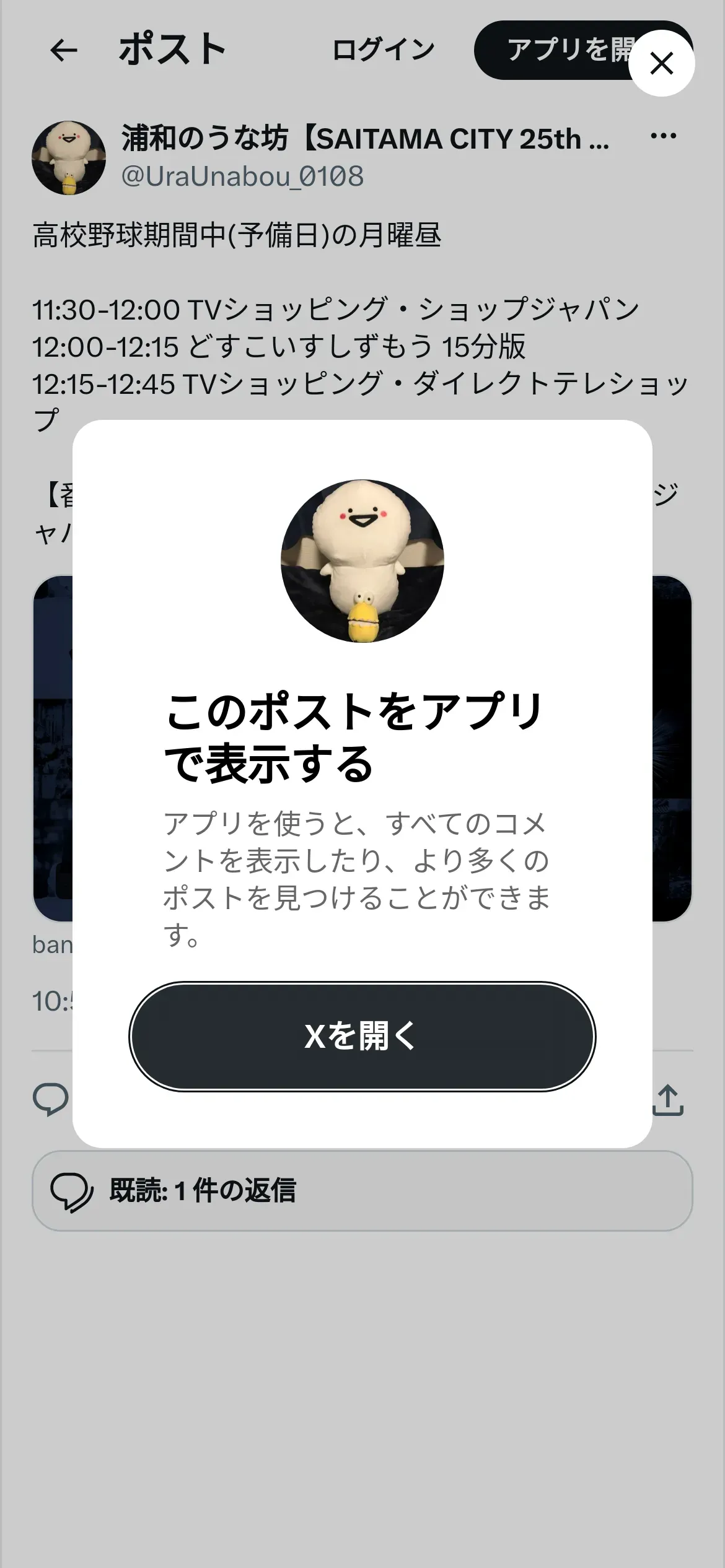Open the three-dot overflow menu on the post
725x1568 pixels.
coord(663,136)
